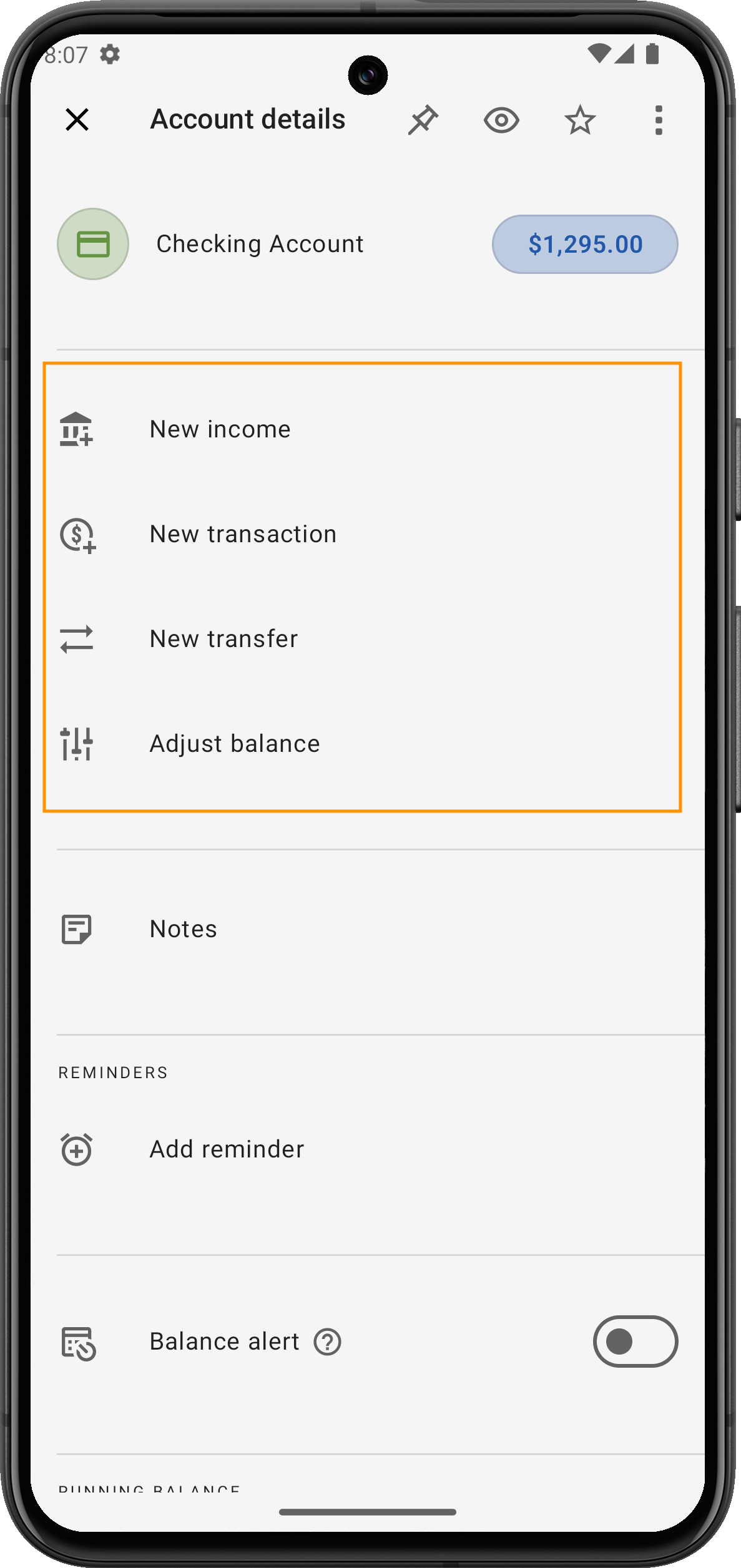The image size is (741, 1568).
Task: Open the overflow menu
Action: [658, 120]
